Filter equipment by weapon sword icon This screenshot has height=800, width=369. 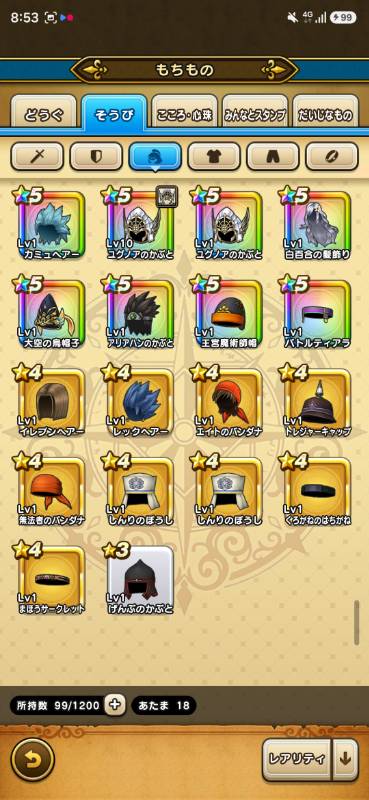tap(37, 156)
